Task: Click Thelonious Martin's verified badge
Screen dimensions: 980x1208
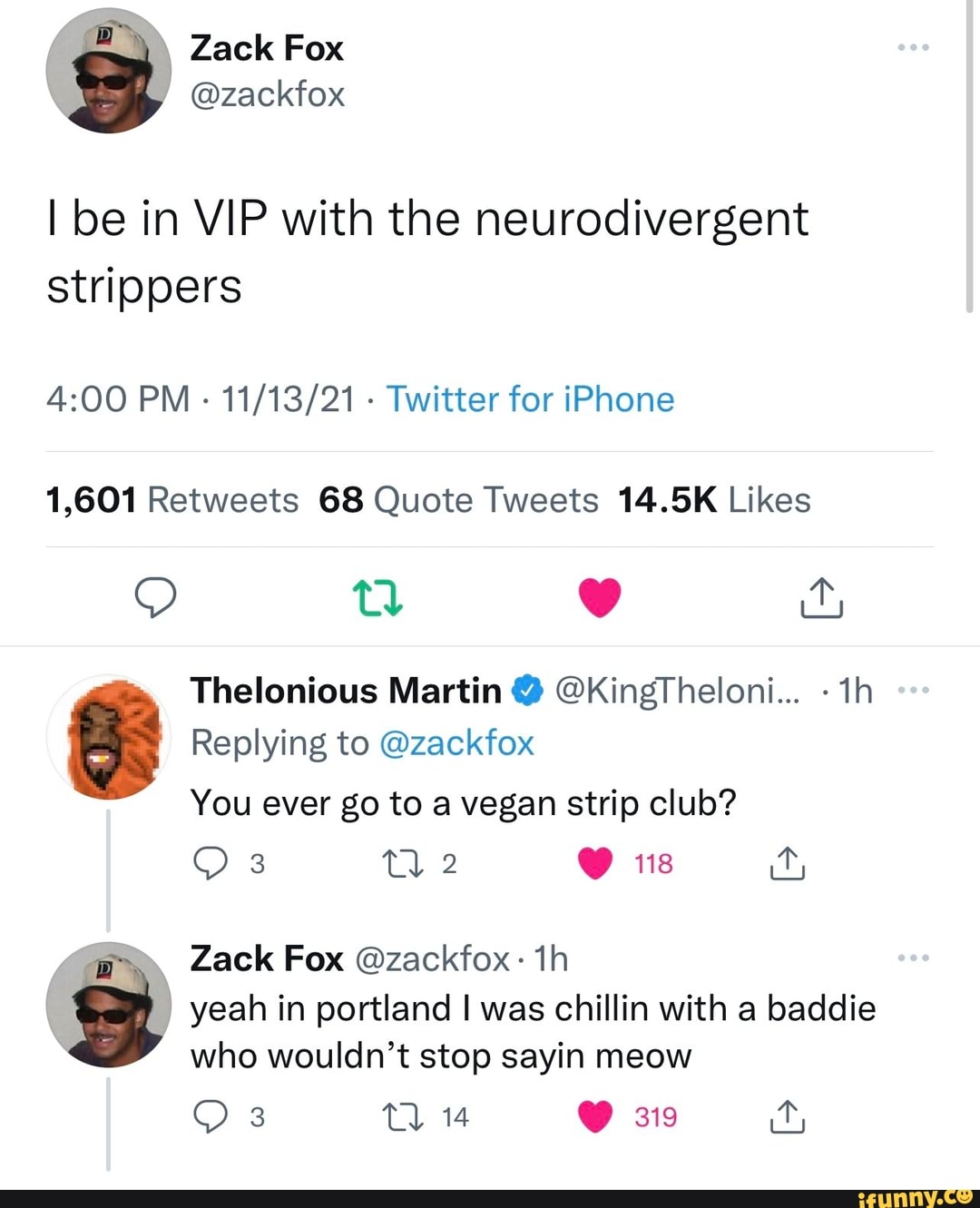Action: click(527, 690)
